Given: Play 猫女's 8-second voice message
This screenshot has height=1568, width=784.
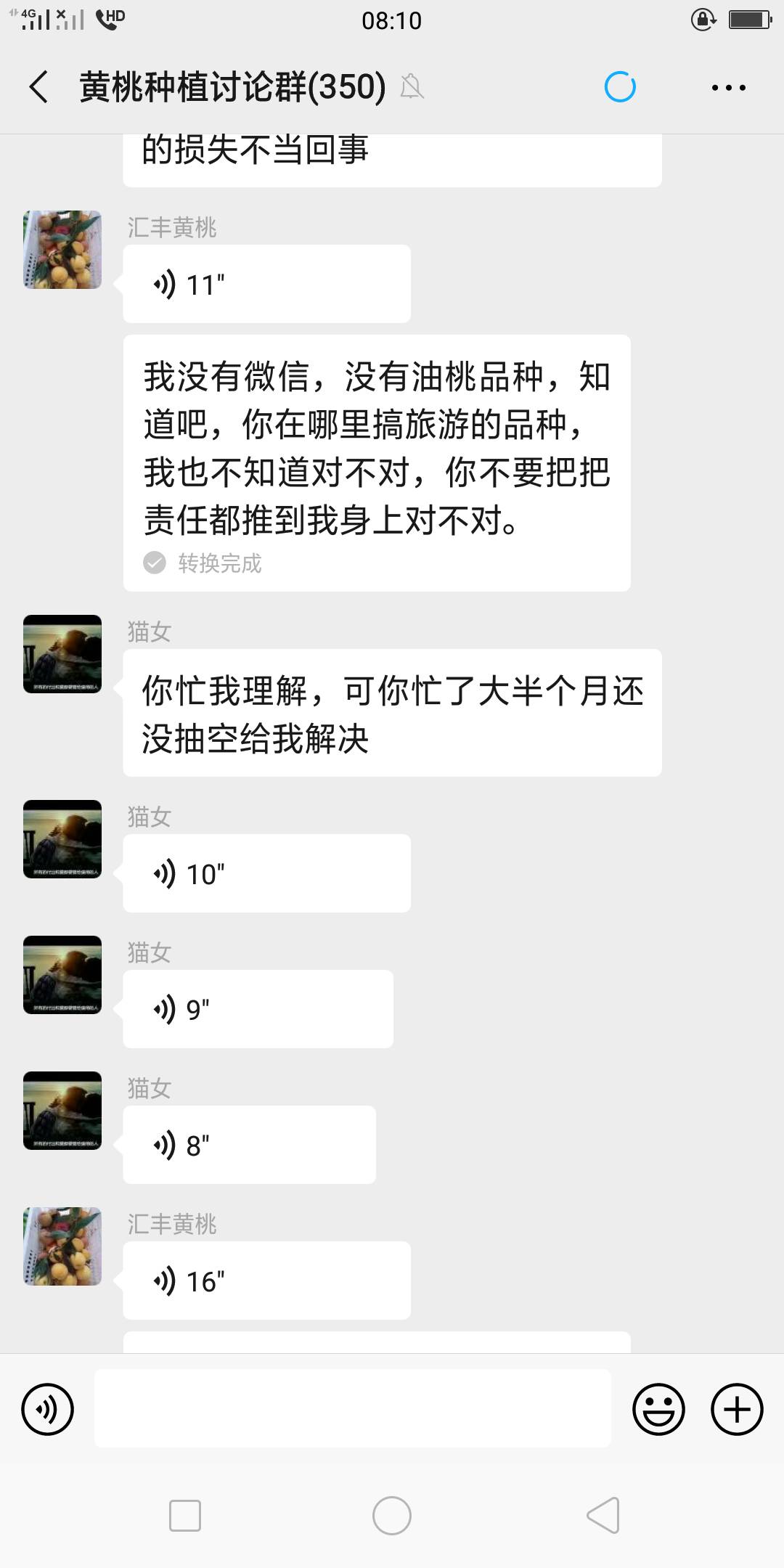Looking at the screenshot, I should (248, 1145).
